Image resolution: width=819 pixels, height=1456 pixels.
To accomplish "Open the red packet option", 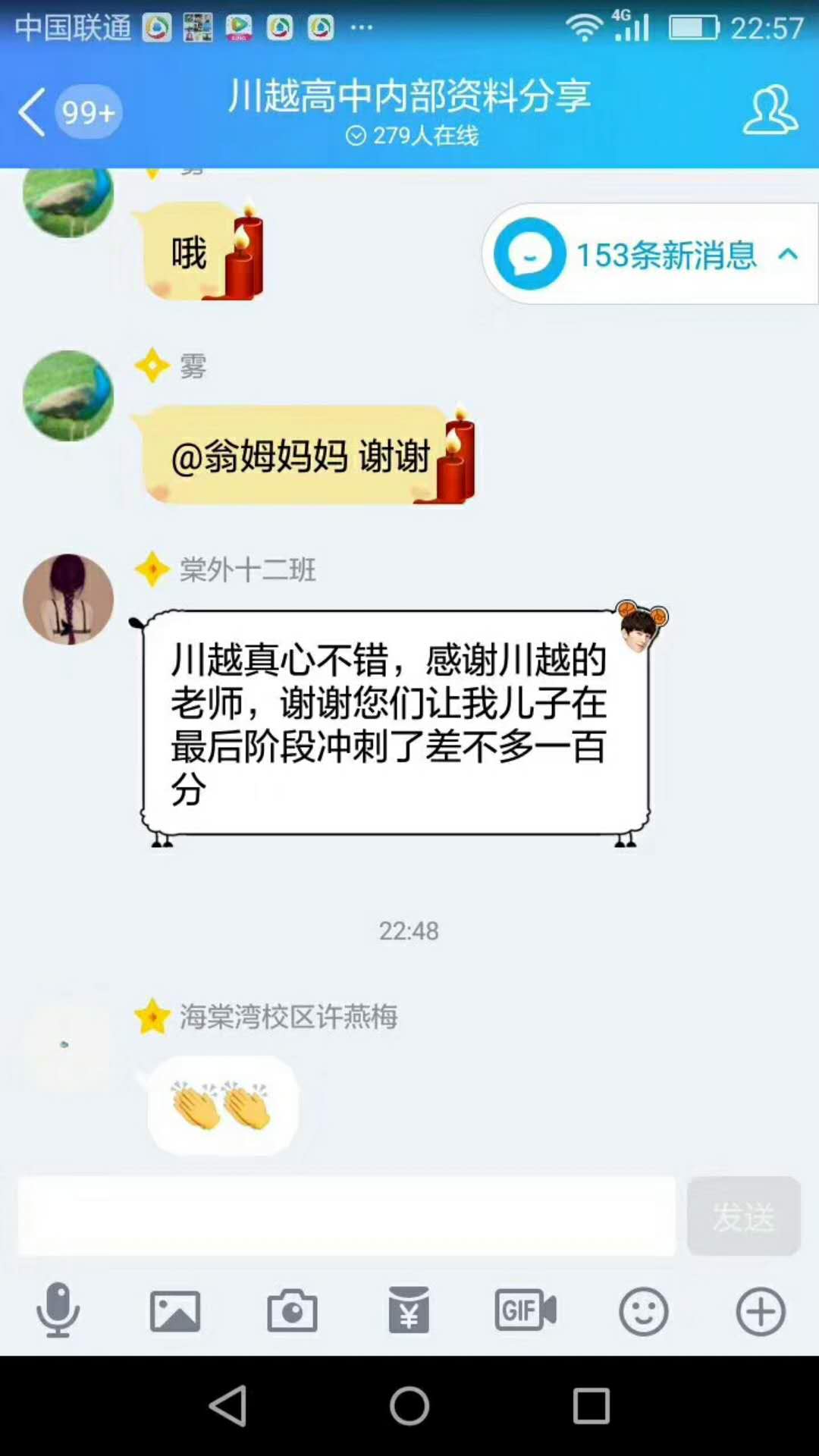I will tap(409, 1310).
